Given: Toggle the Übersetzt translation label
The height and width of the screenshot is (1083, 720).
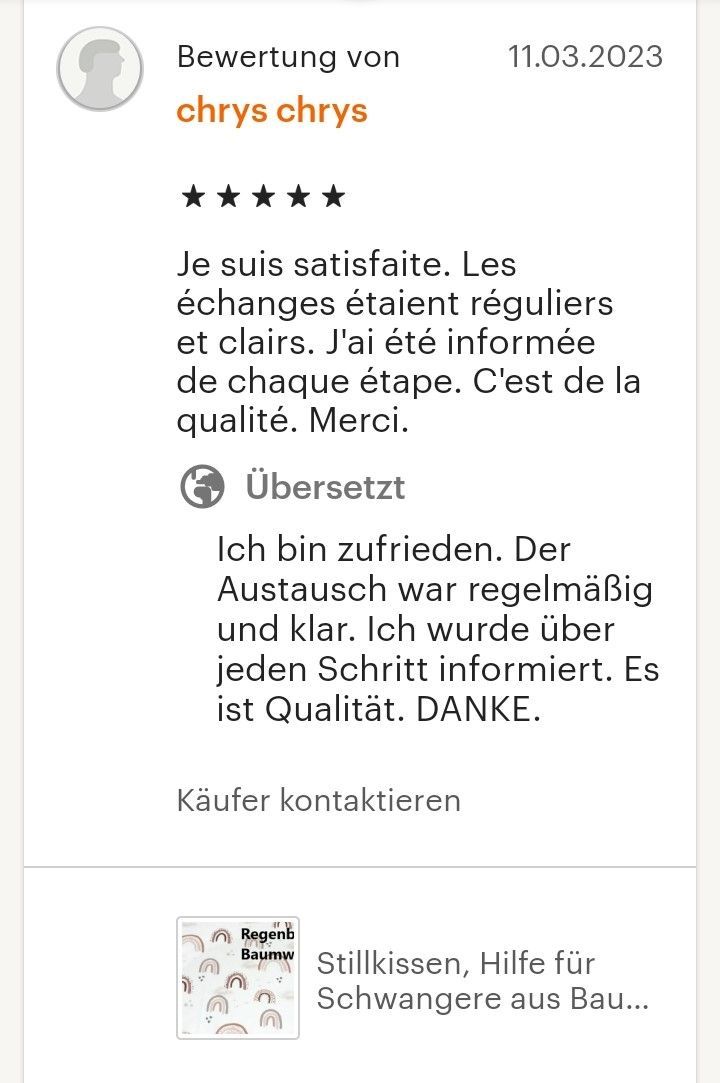Looking at the screenshot, I should tap(324, 487).
